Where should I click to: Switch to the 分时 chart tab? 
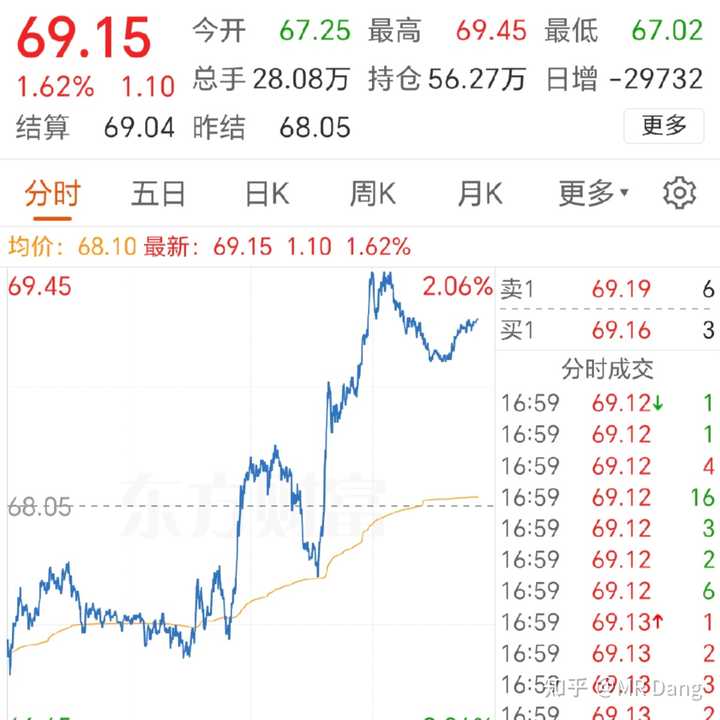click(52, 193)
